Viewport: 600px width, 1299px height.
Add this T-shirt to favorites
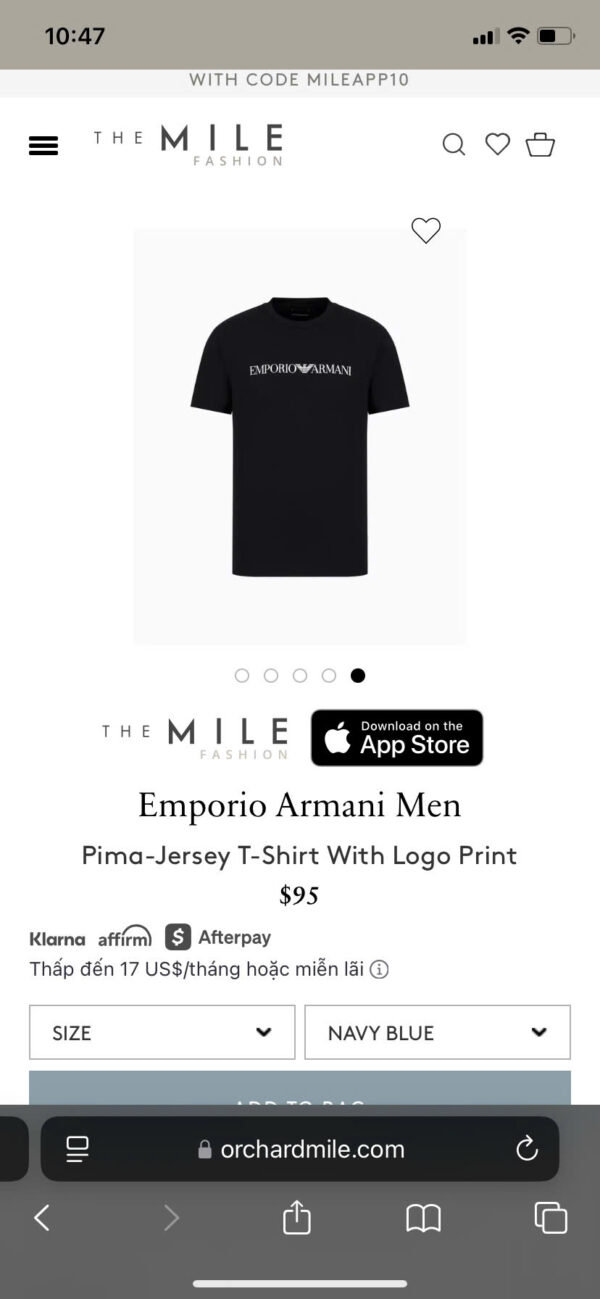426,231
